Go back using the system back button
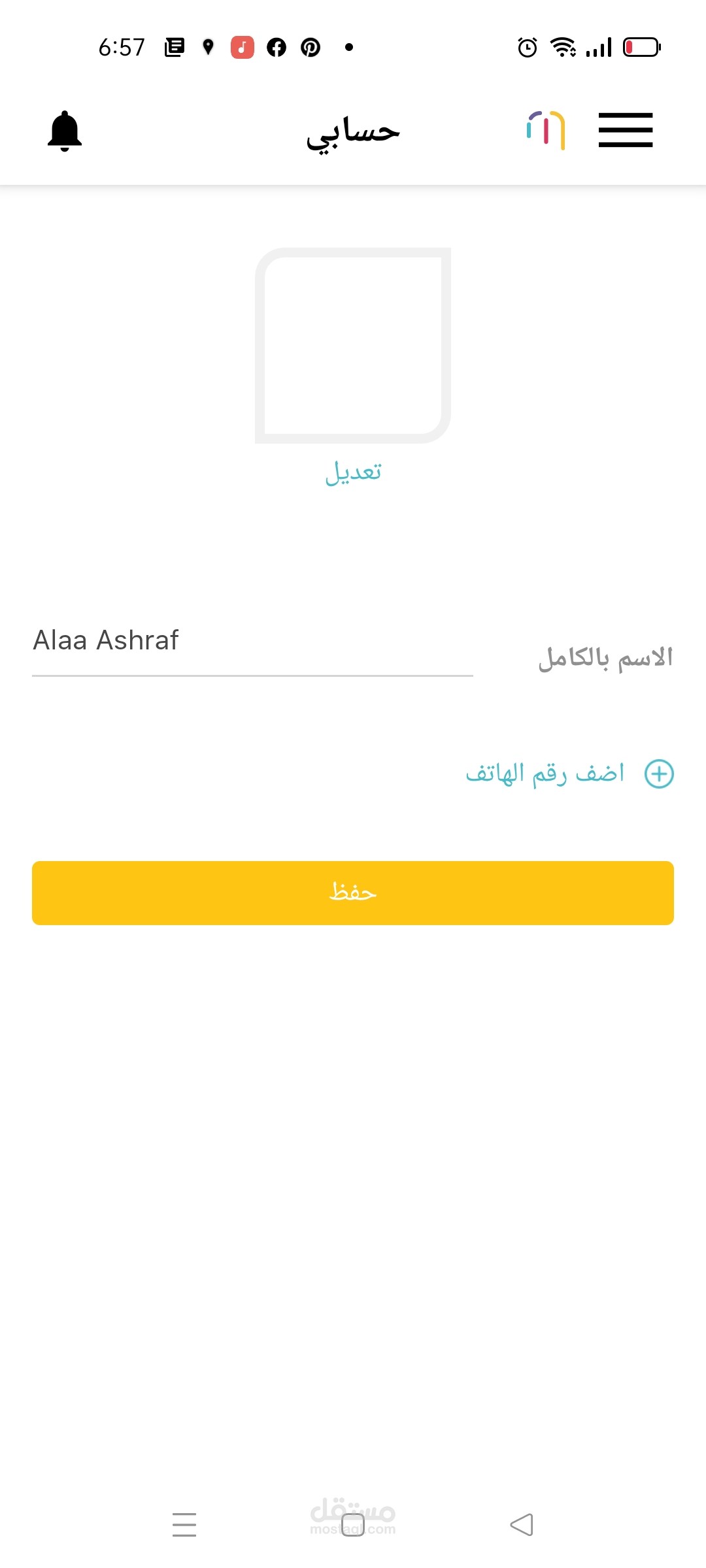Viewport: 706px width, 1568px height. [522, 1525]
